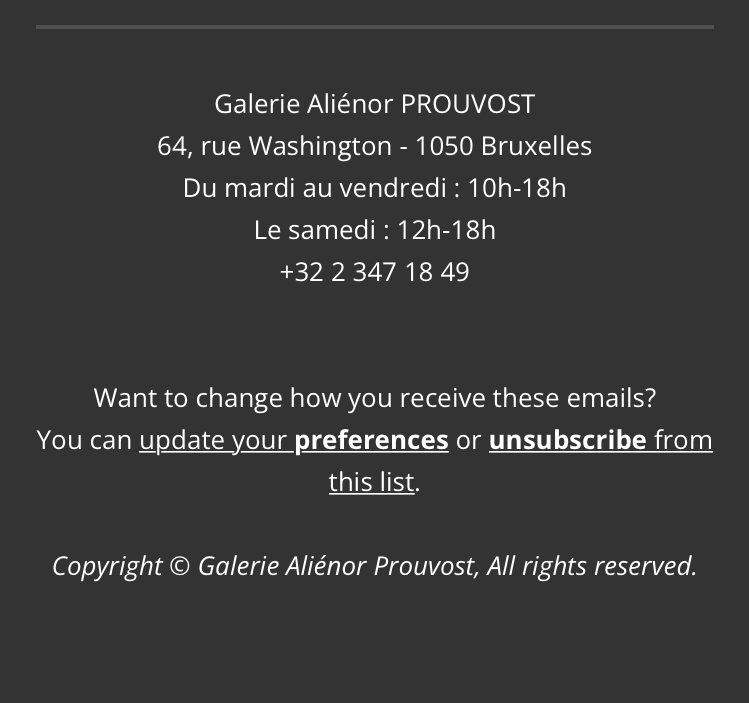
Task: Open the update your preferences link
Action: click(x=293, y=440)
